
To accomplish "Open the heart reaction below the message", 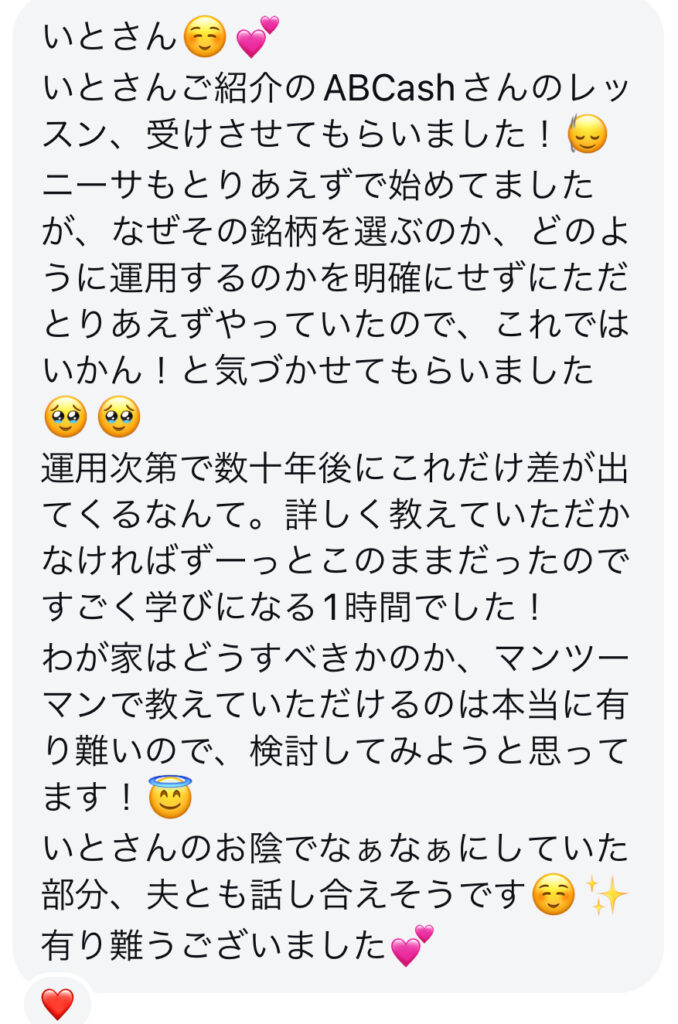I will tap(57, 1003).
